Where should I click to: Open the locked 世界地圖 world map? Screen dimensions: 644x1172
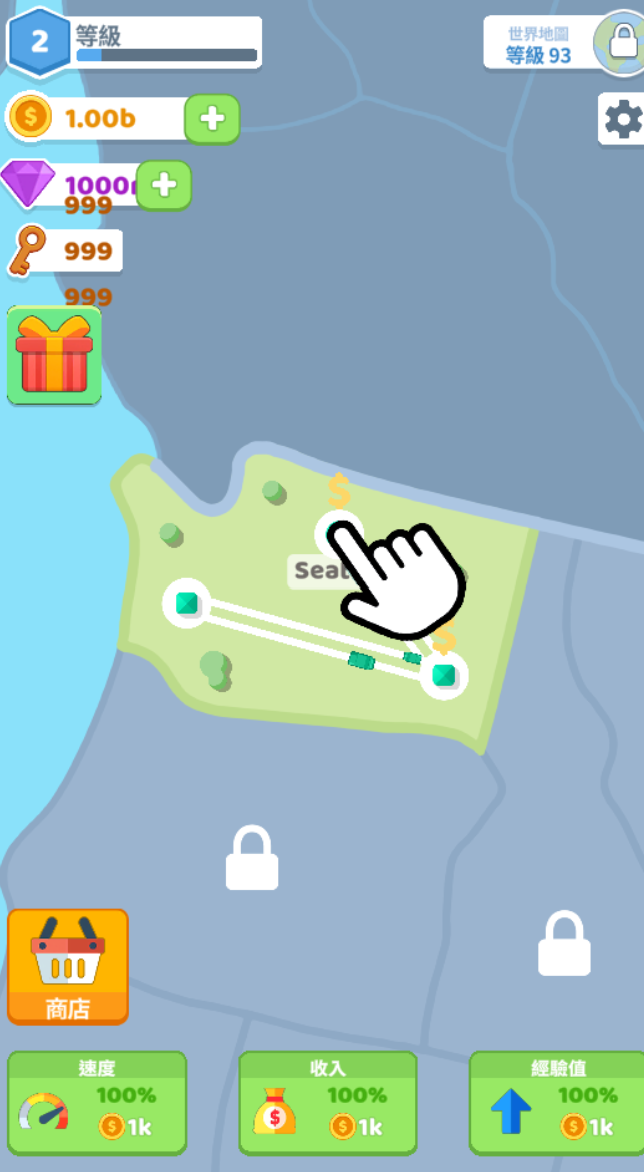click(x=560, y=42)
